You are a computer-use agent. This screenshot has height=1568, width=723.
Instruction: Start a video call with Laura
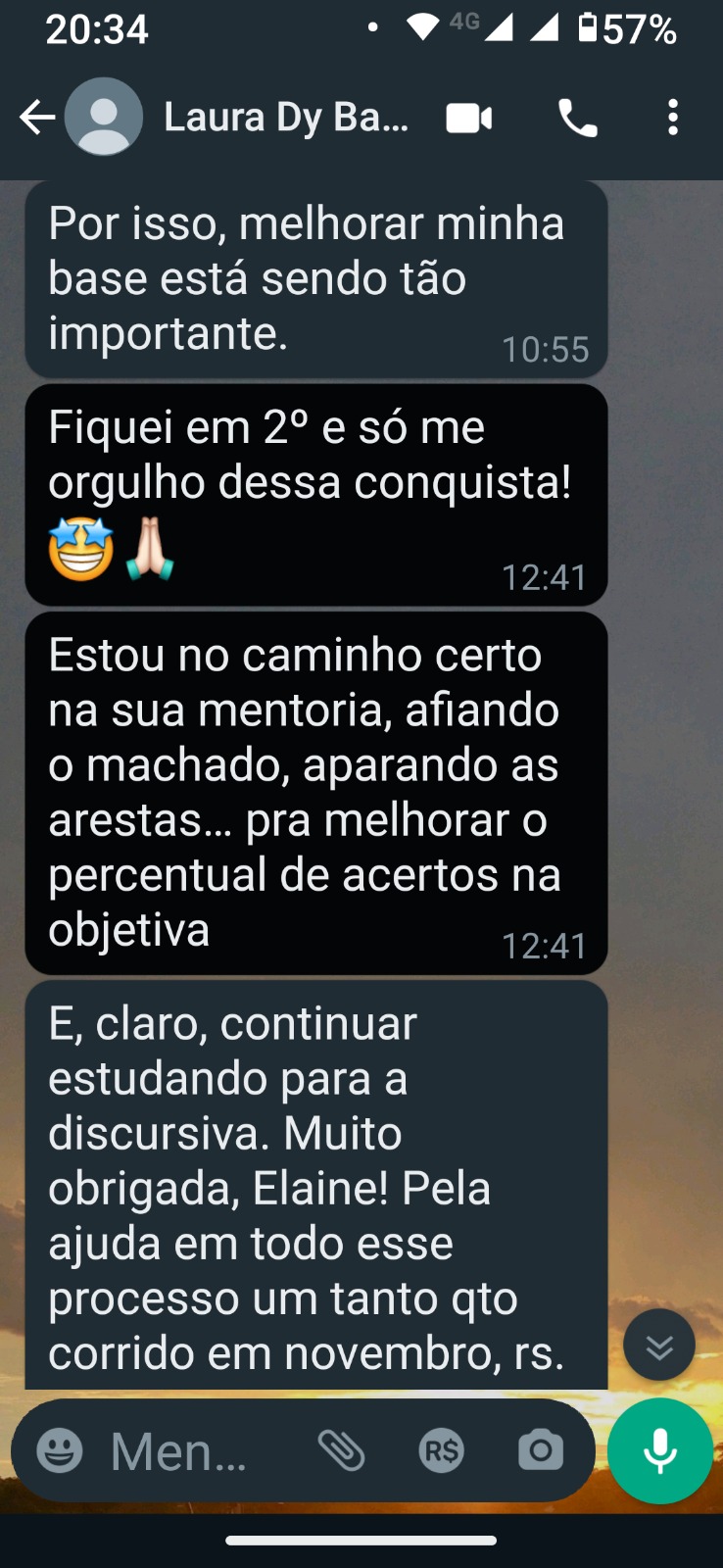(469, 119)
